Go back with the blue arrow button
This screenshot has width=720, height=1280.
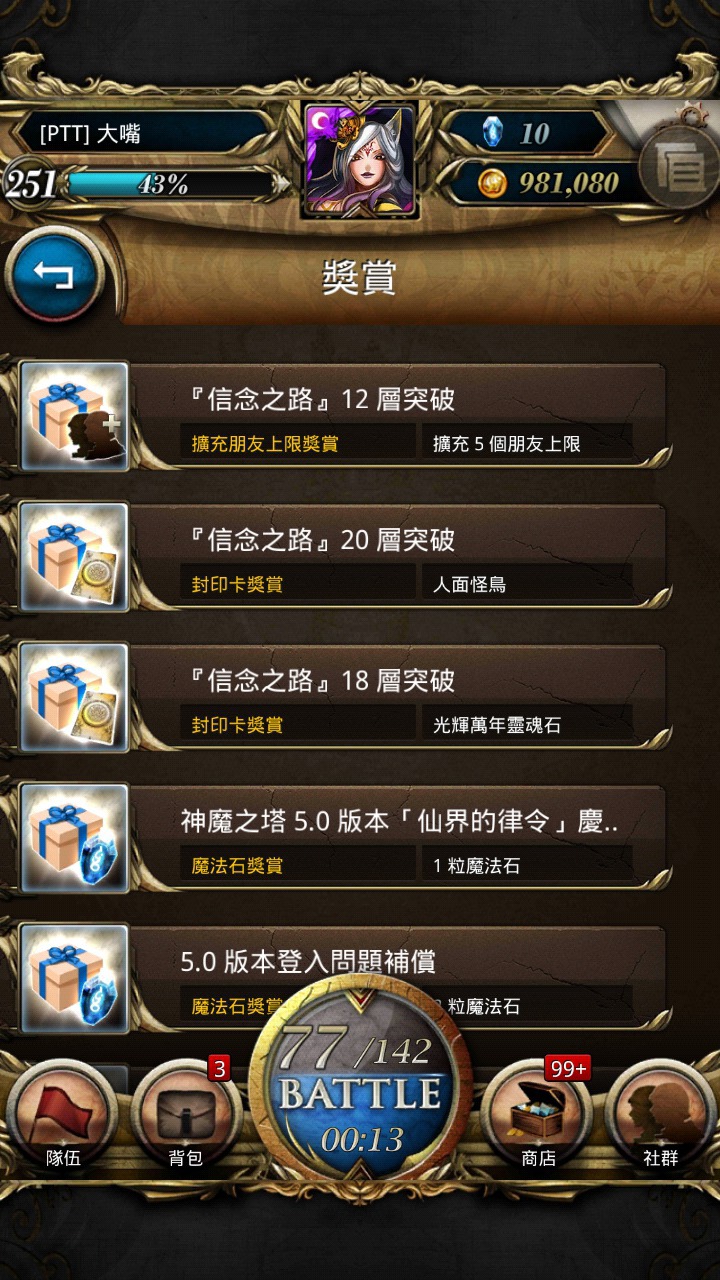55,273
